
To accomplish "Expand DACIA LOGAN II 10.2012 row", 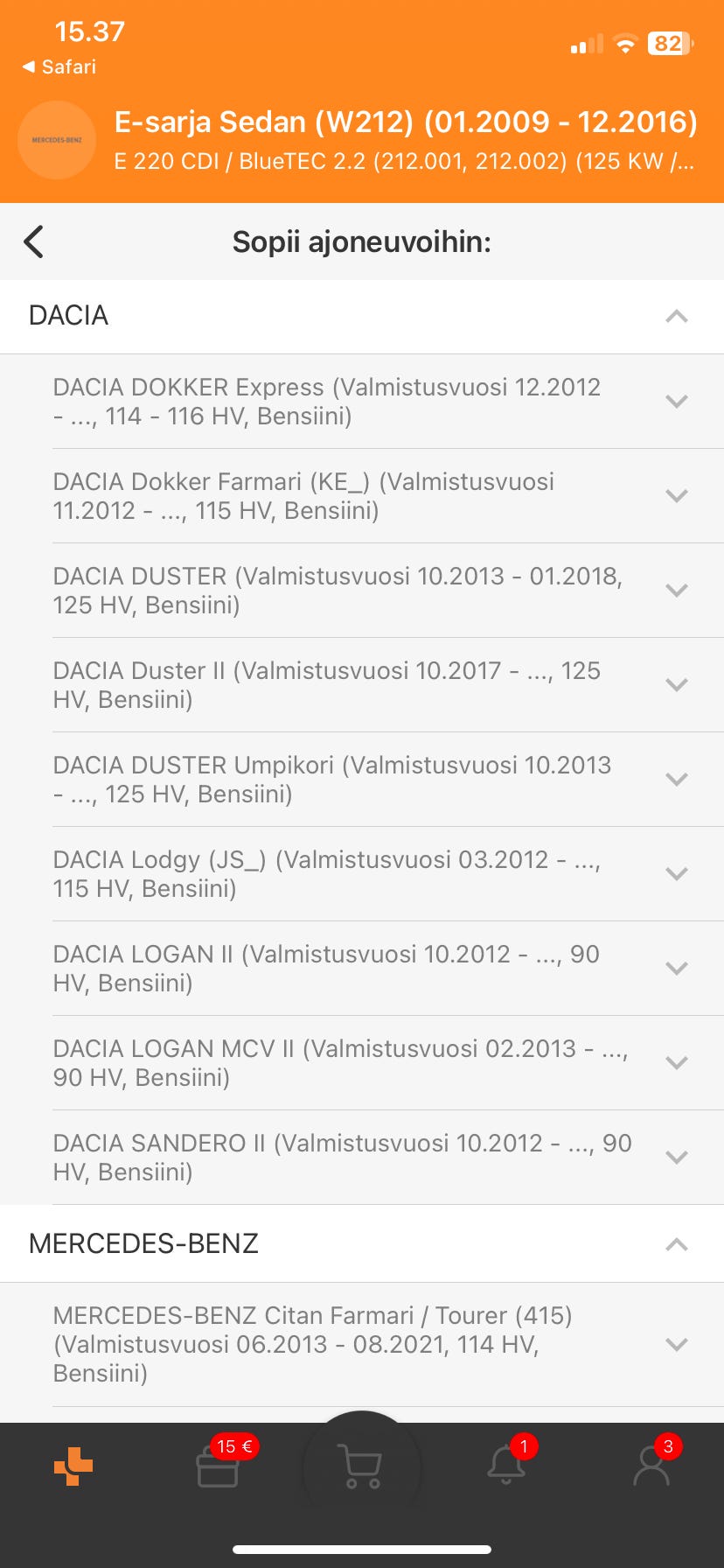I will click(676, 969).
